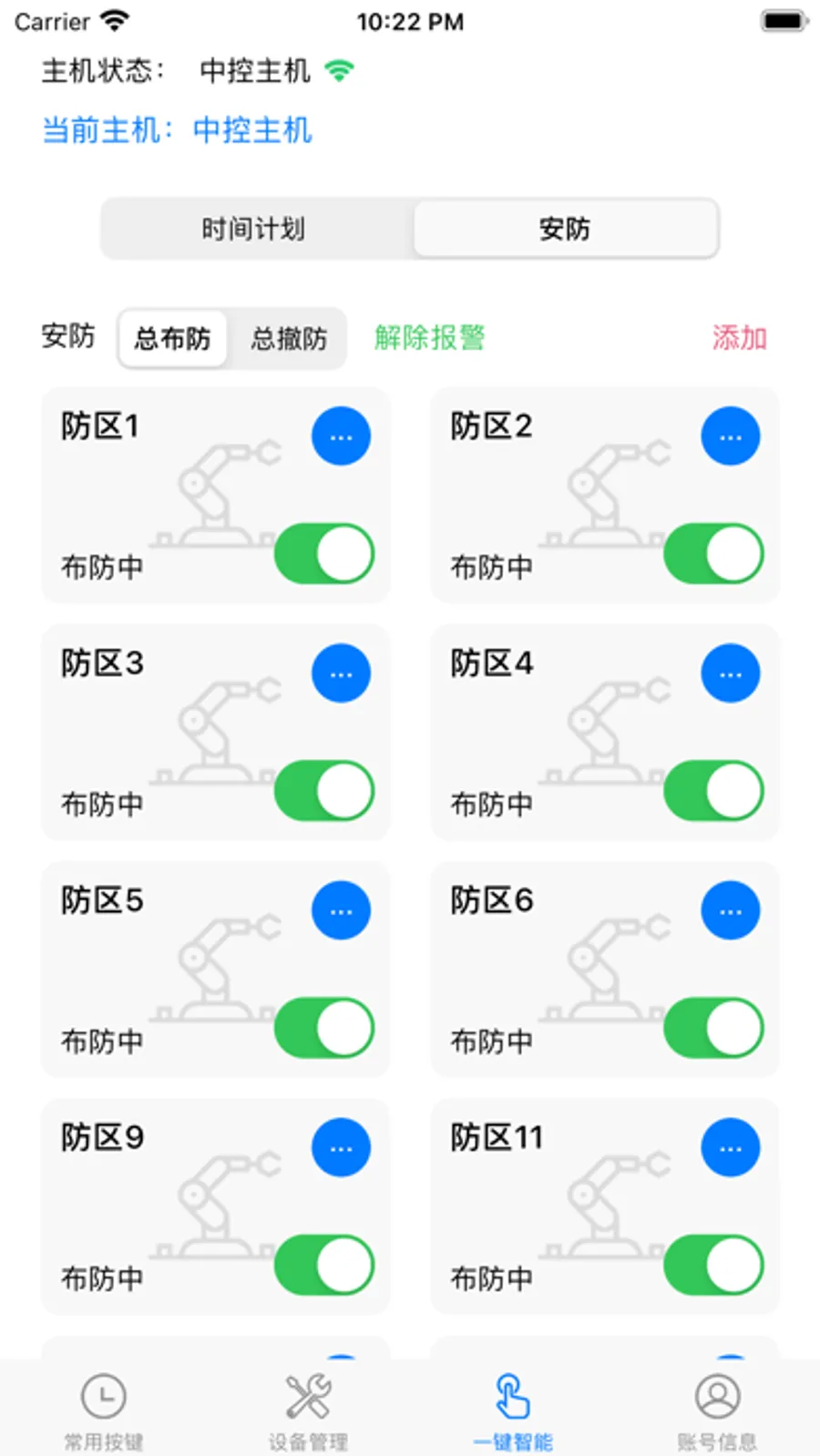This screenshot has height=1456, width=820.
Task: Disarm 防区1 using its toggle
Action: pos(323,553)
